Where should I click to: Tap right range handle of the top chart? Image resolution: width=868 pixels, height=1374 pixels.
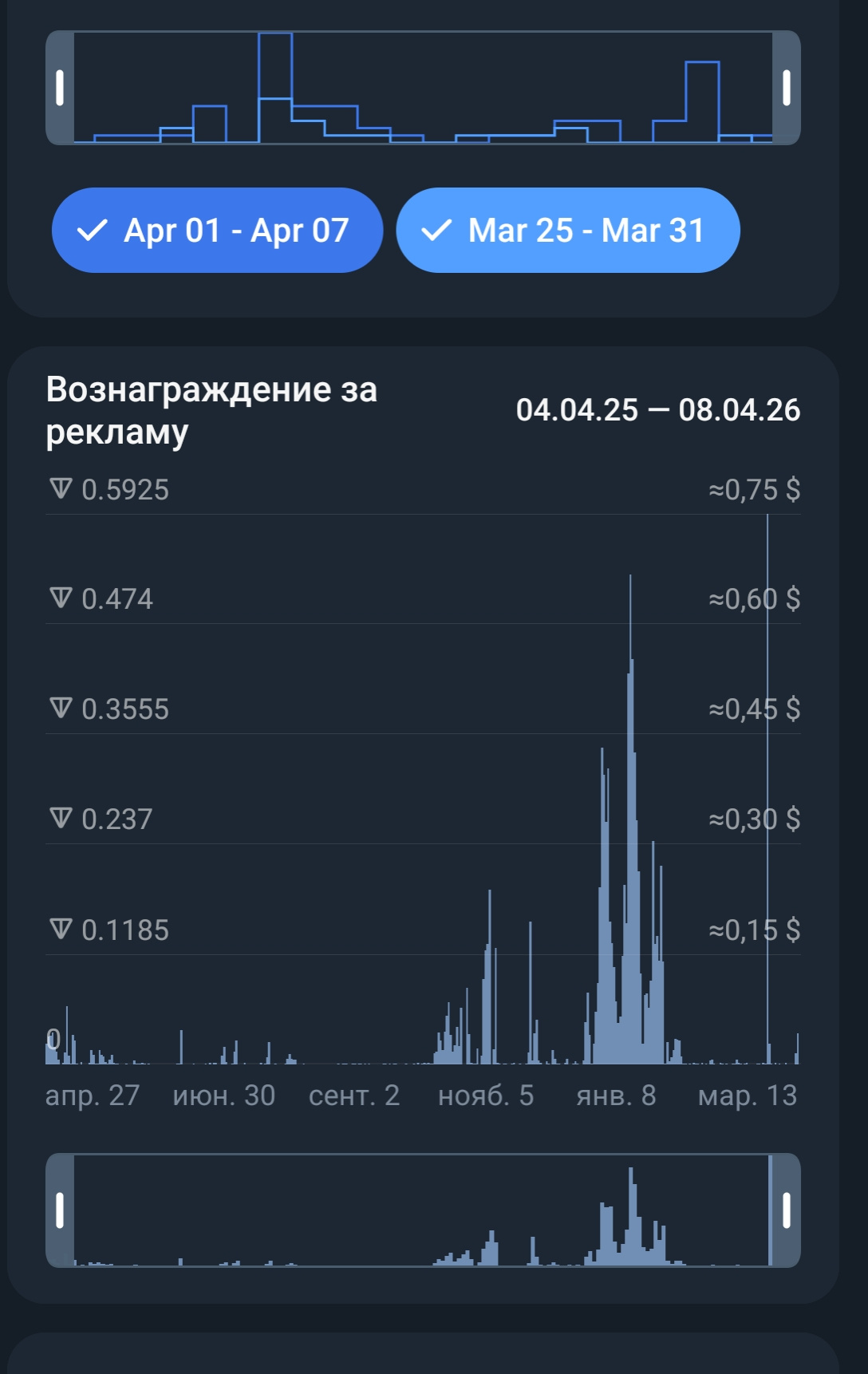(x=786, y=88)
